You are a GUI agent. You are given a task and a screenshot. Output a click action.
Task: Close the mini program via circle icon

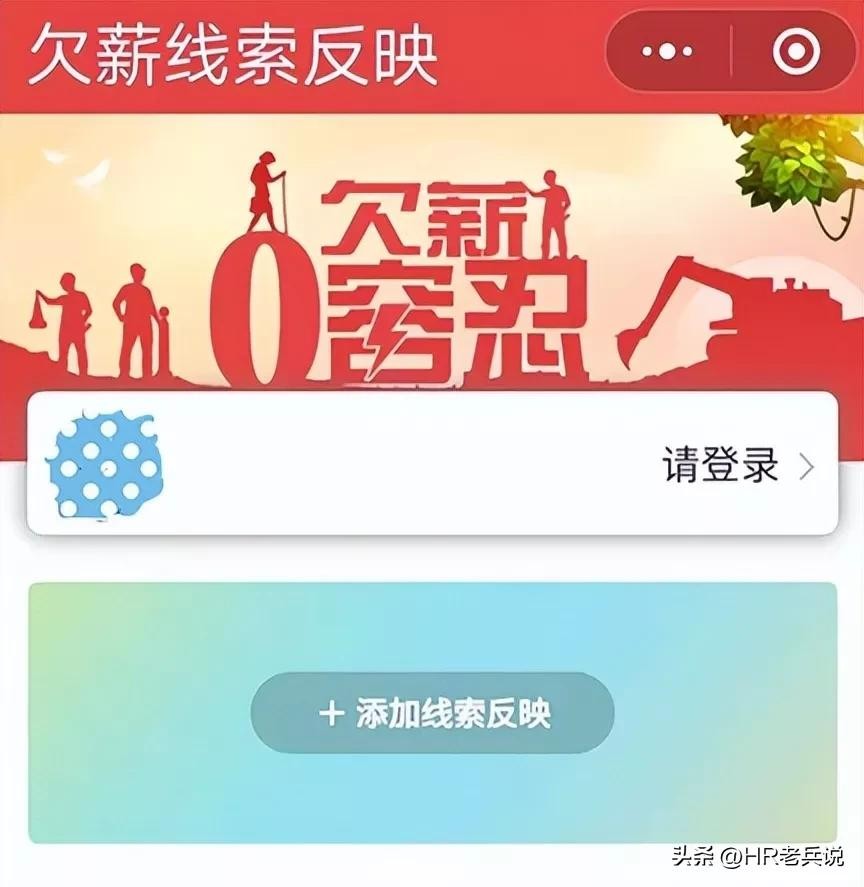click(x=796, y=52)
